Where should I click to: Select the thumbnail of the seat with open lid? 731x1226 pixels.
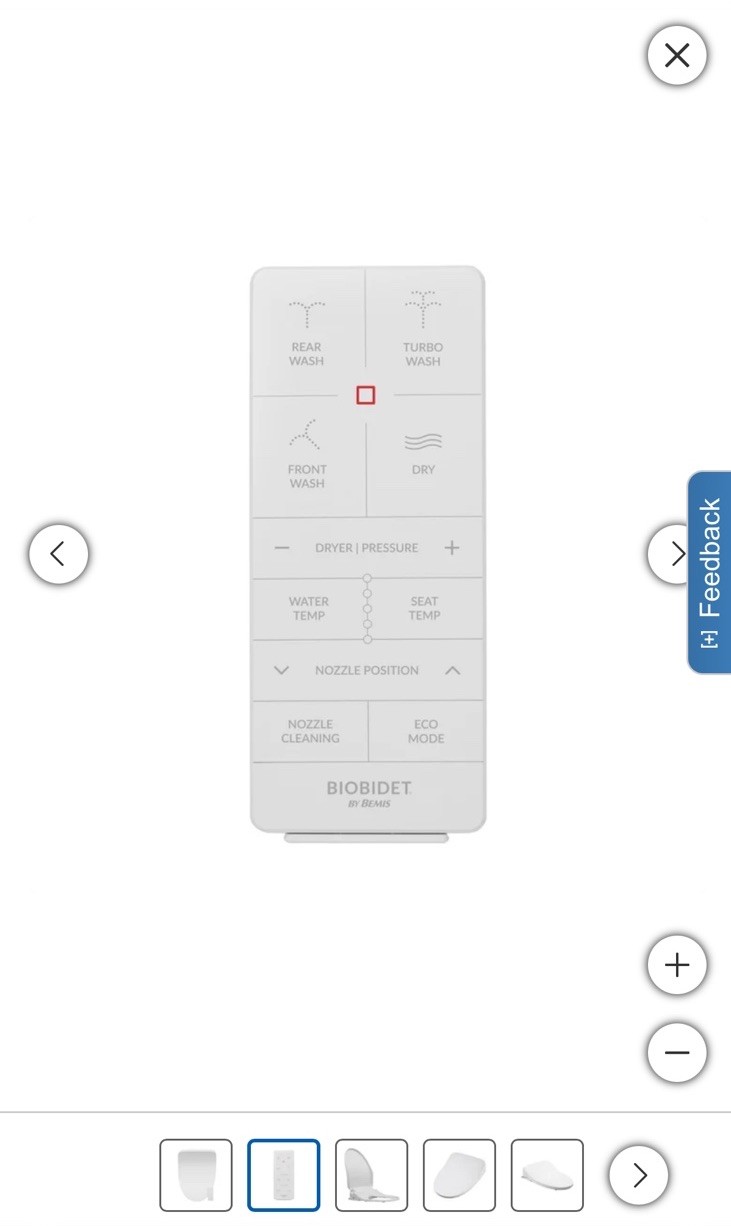click(x=371, y=1175)
